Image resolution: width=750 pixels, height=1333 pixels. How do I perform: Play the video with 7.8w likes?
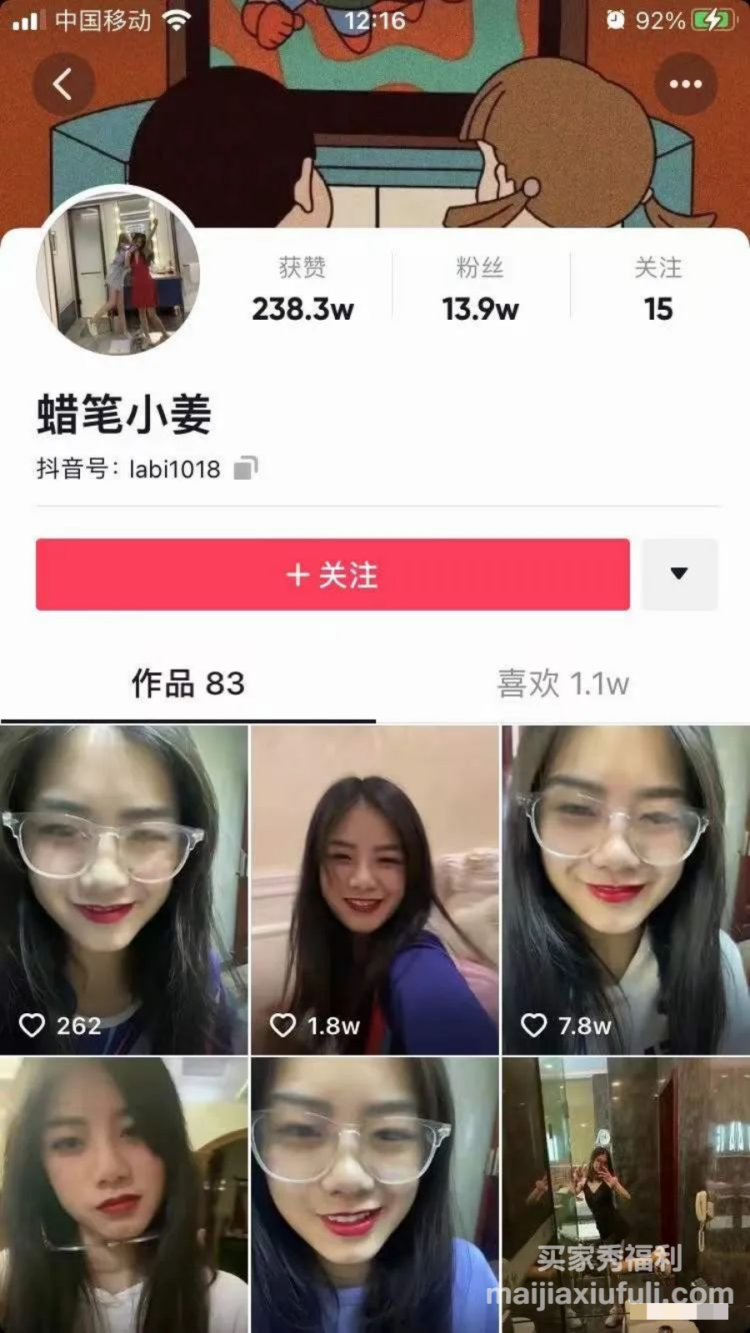(x=626, y=890)
